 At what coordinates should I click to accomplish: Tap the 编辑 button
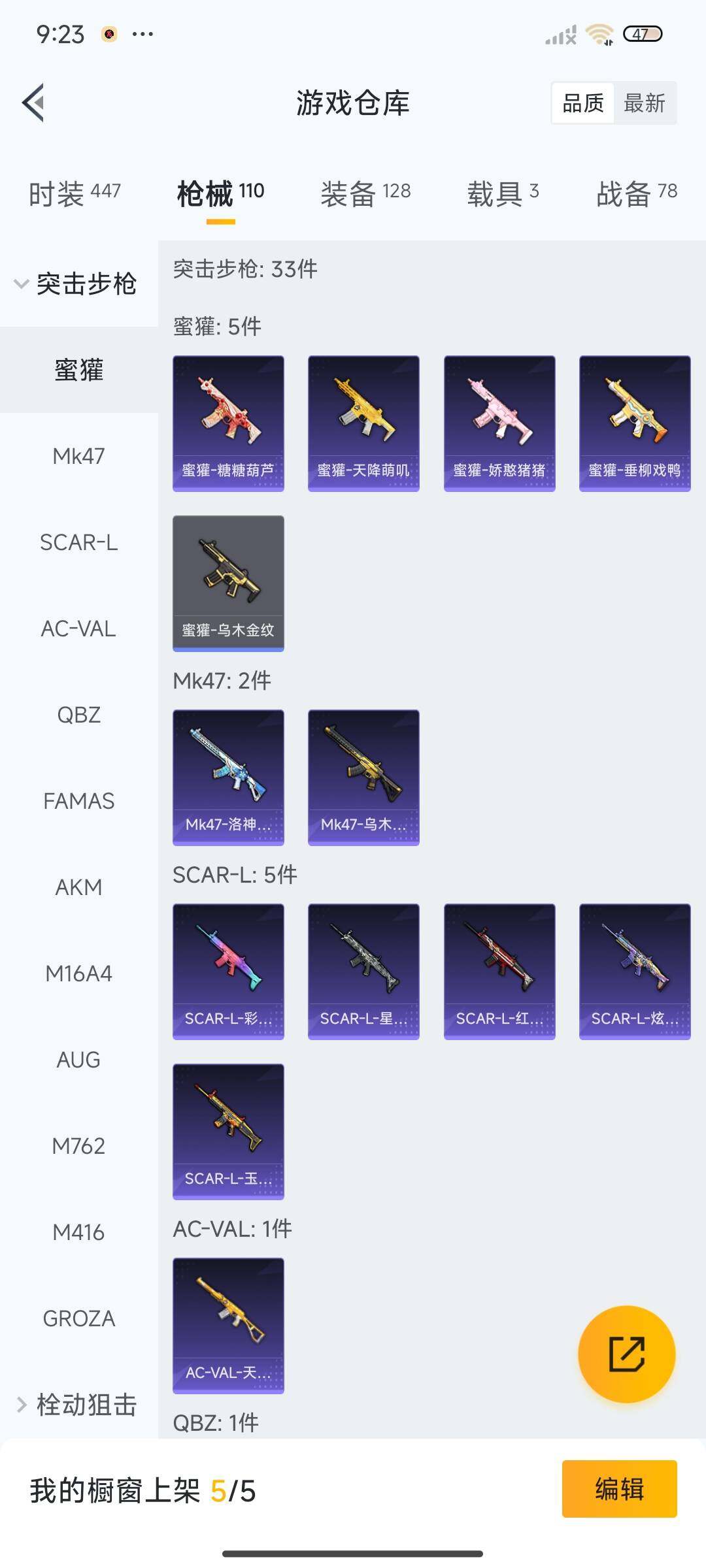pos(619,1489)
